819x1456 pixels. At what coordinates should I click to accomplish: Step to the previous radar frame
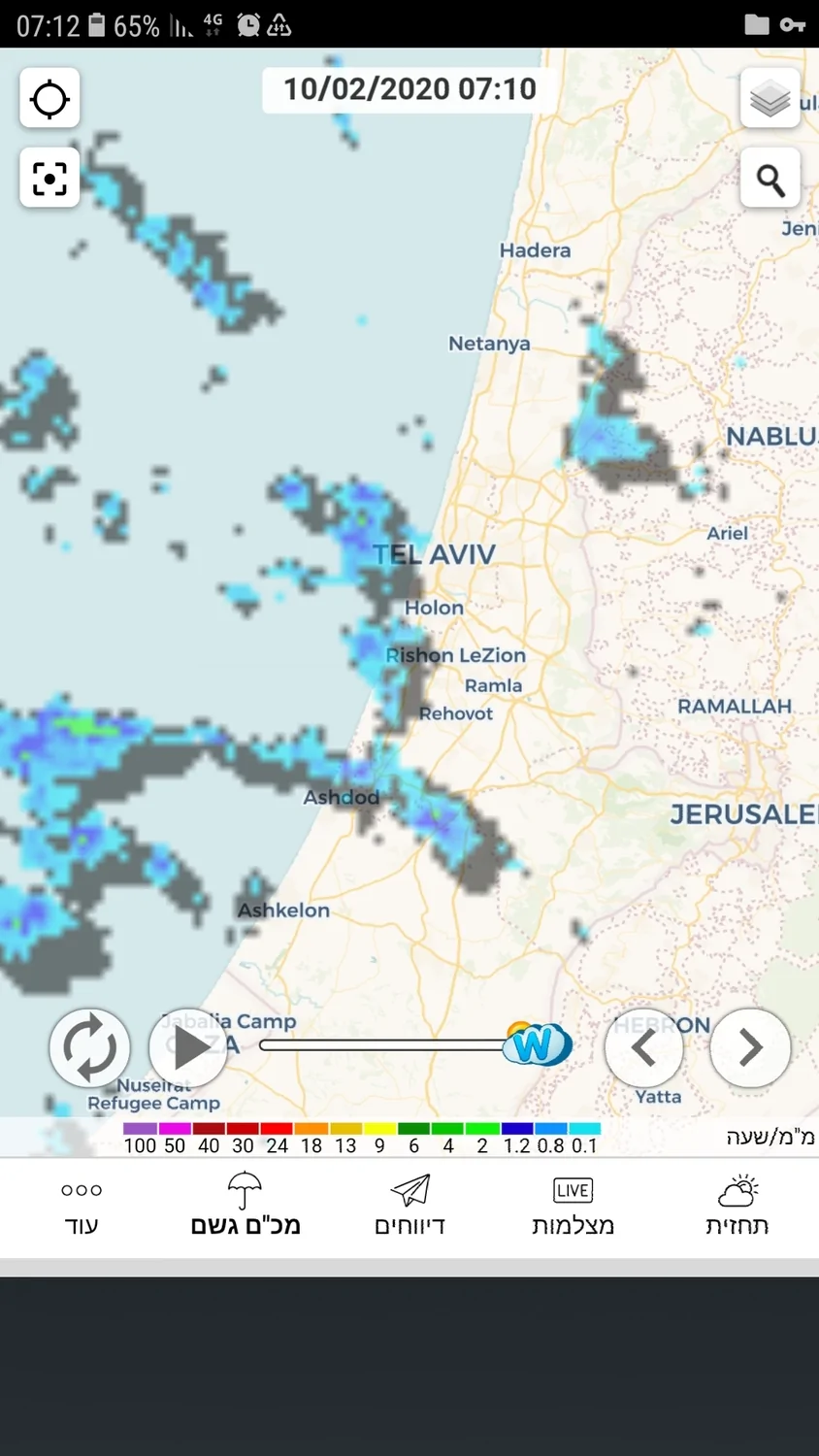[x=643, y=1047]
